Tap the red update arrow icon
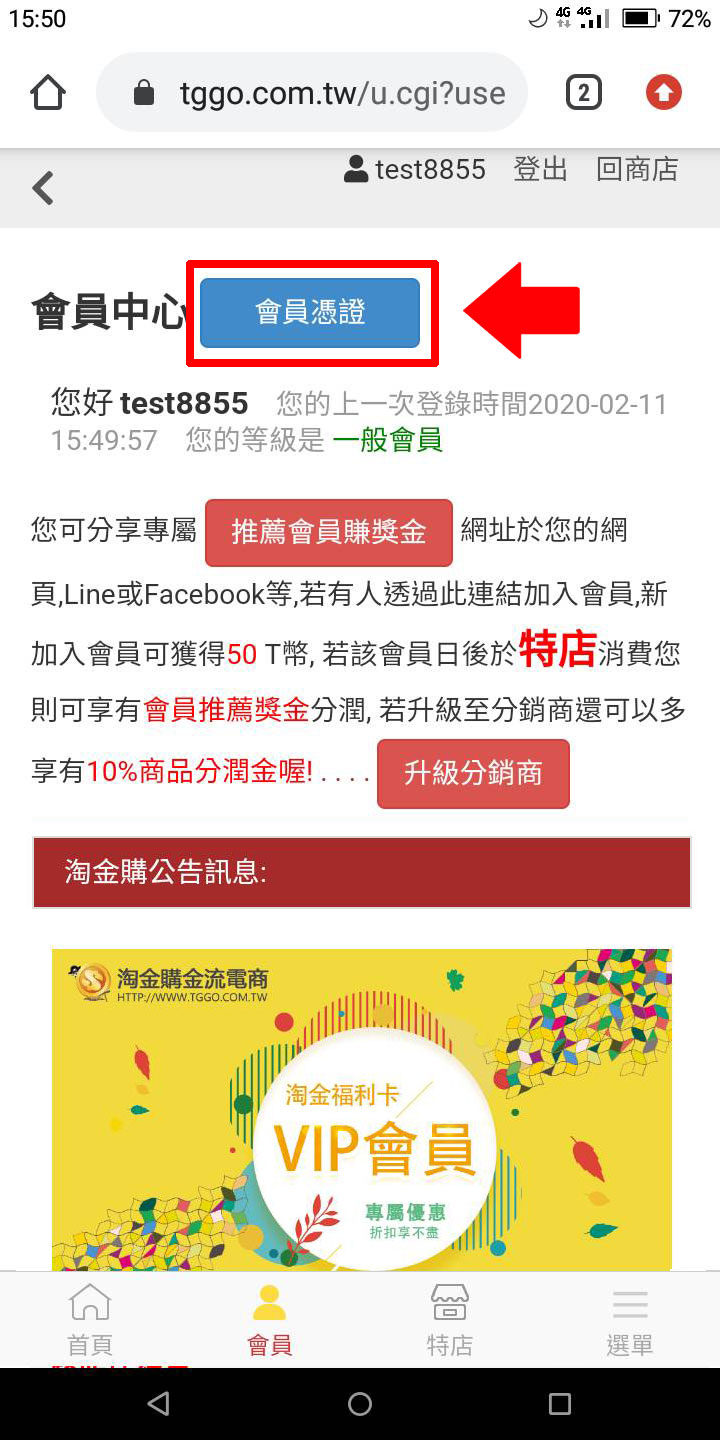Screen dimensions: 720x1440 (x=663, y=94)
